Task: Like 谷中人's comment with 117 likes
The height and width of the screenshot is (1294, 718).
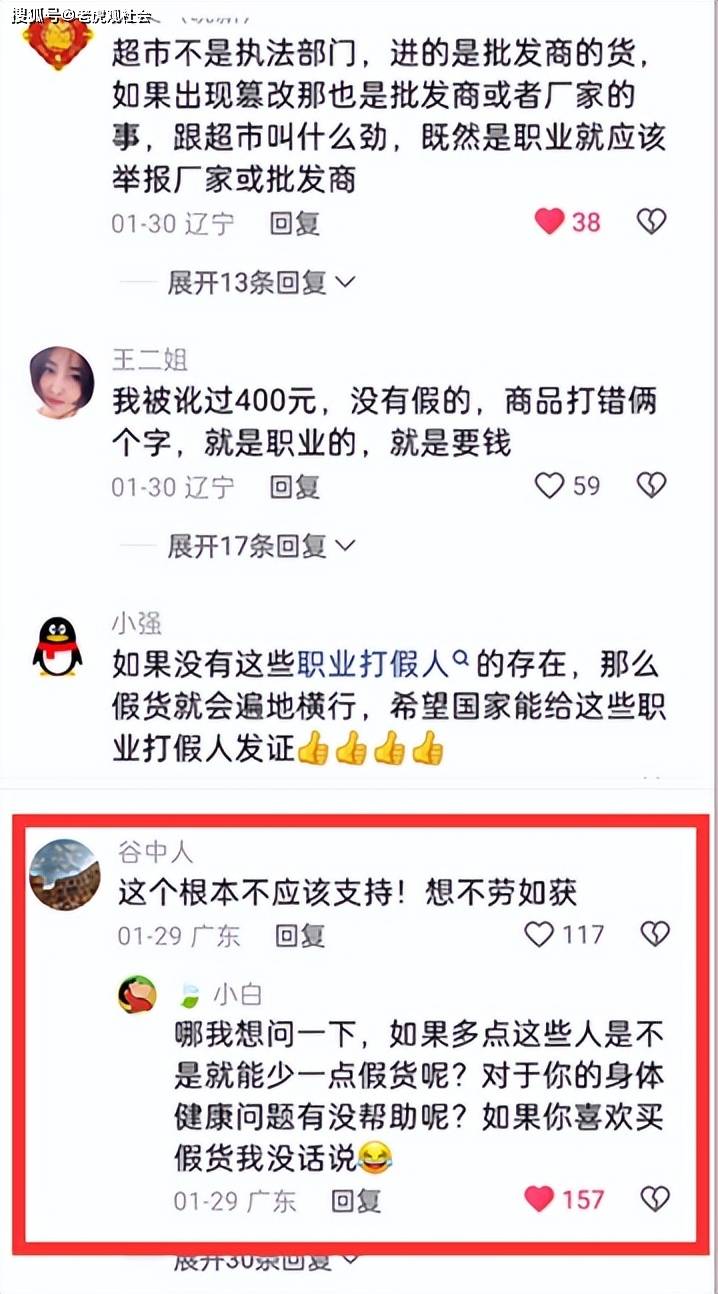Action: [540, 934]
